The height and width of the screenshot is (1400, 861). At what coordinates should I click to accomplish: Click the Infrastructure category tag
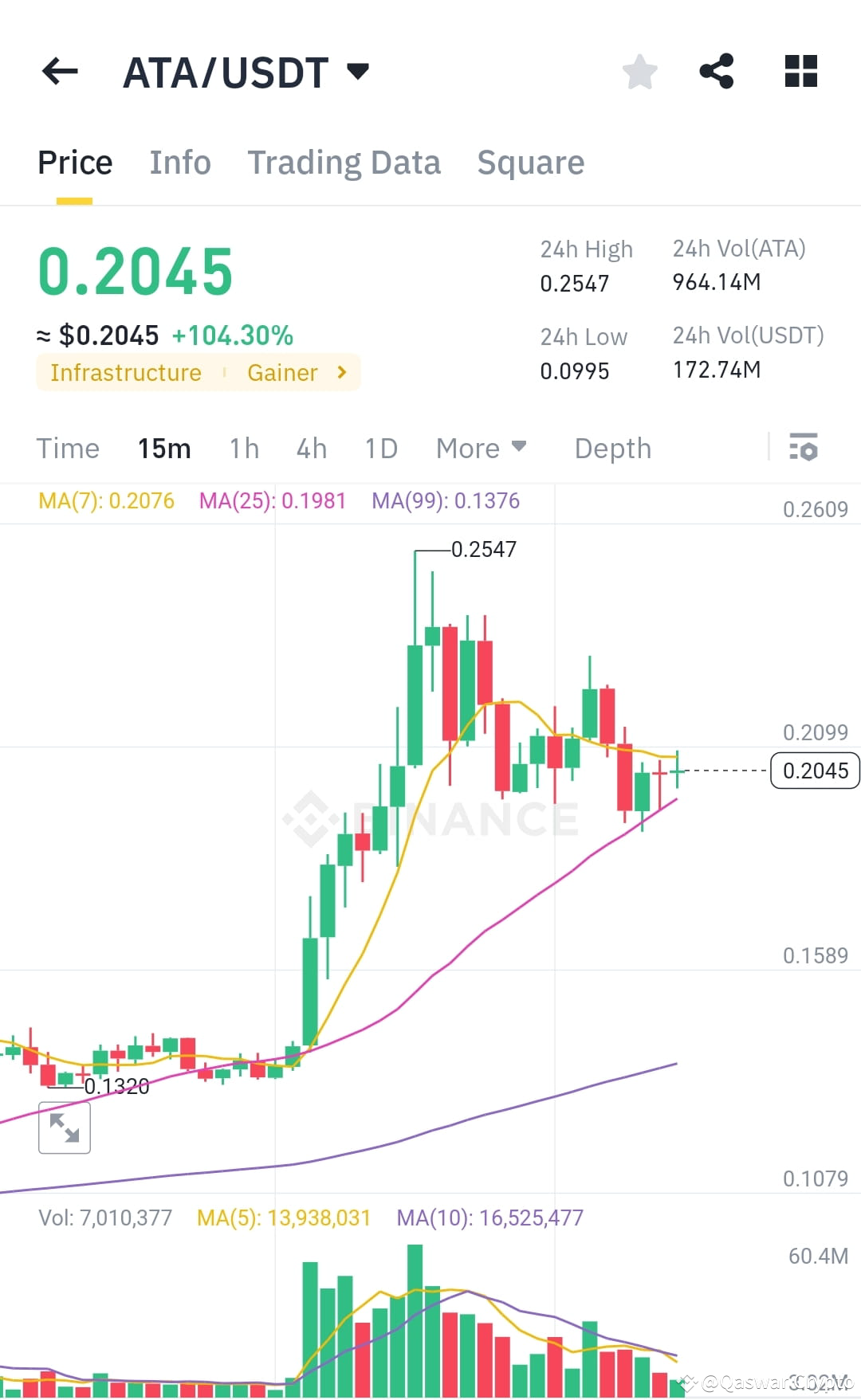pos(124,372)
